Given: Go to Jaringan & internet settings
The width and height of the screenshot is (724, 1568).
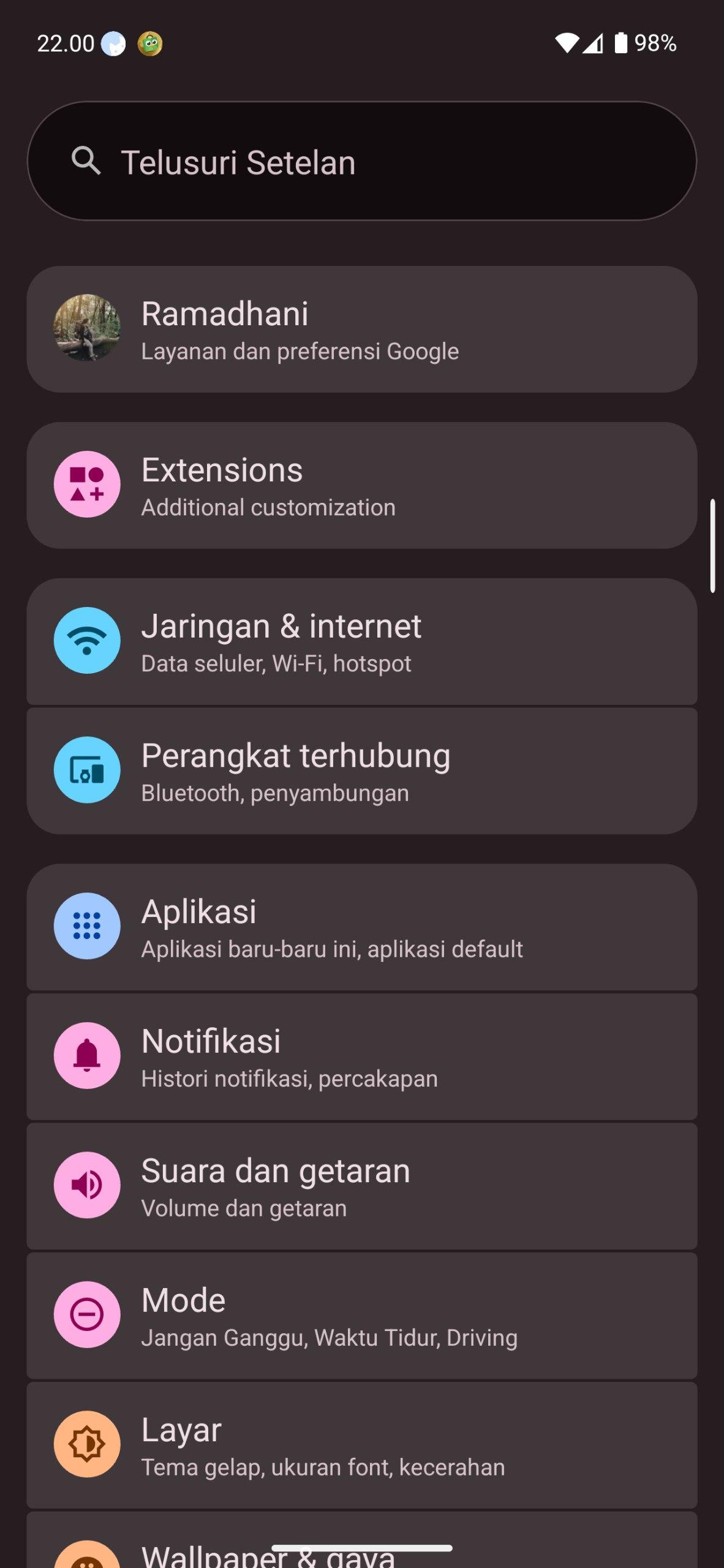Looking at the screenshot, I should click(x=361, y=641).
